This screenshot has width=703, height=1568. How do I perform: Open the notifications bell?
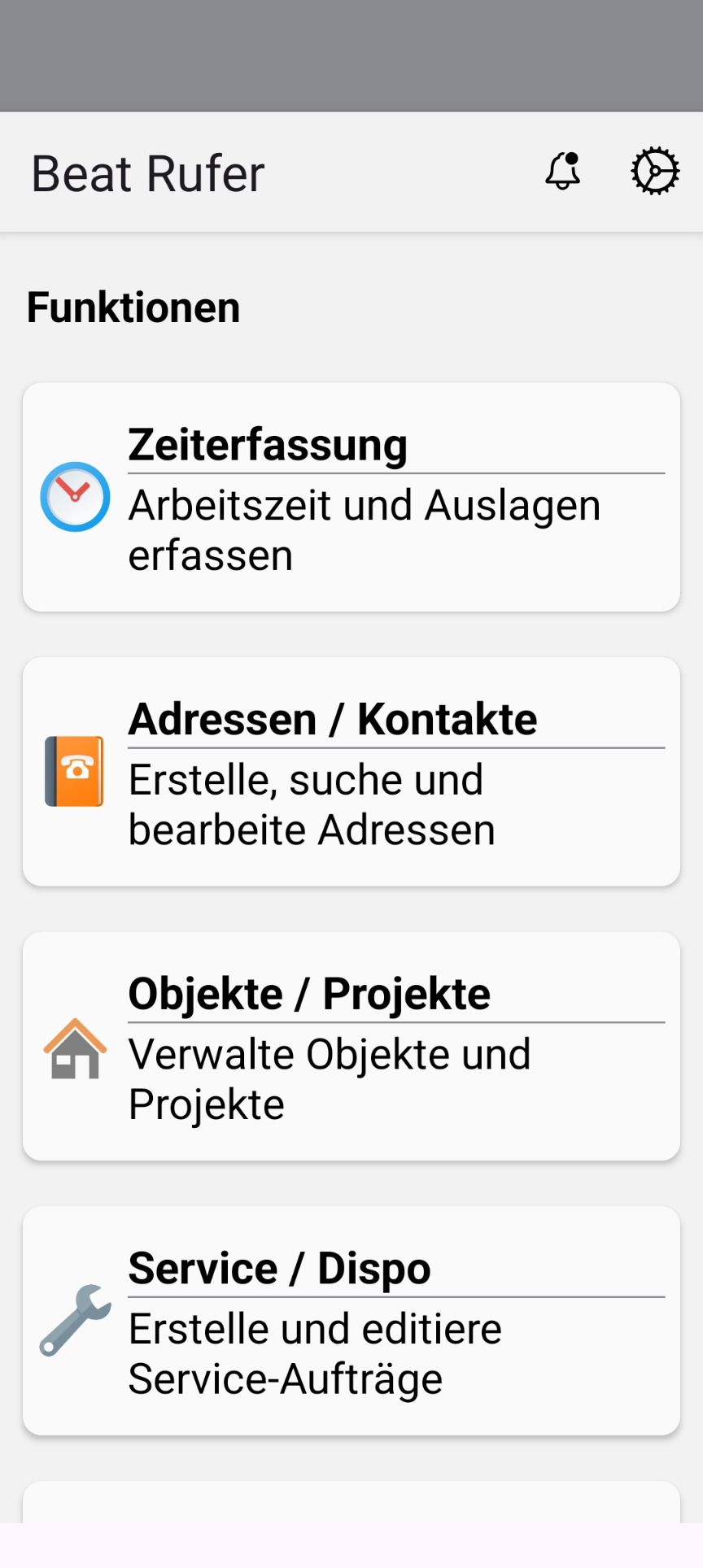(563, 172)
